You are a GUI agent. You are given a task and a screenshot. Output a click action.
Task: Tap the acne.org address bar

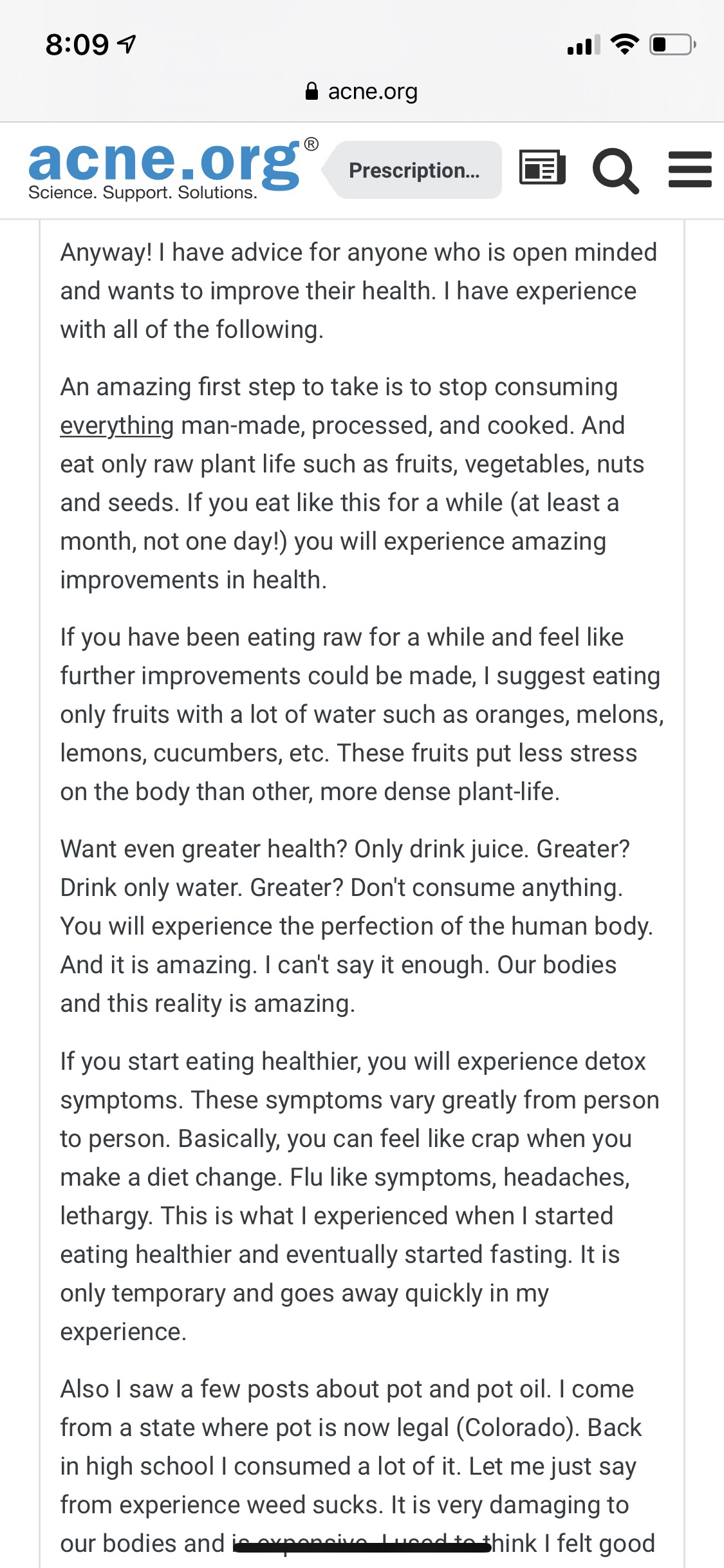[x=362, y=91]
